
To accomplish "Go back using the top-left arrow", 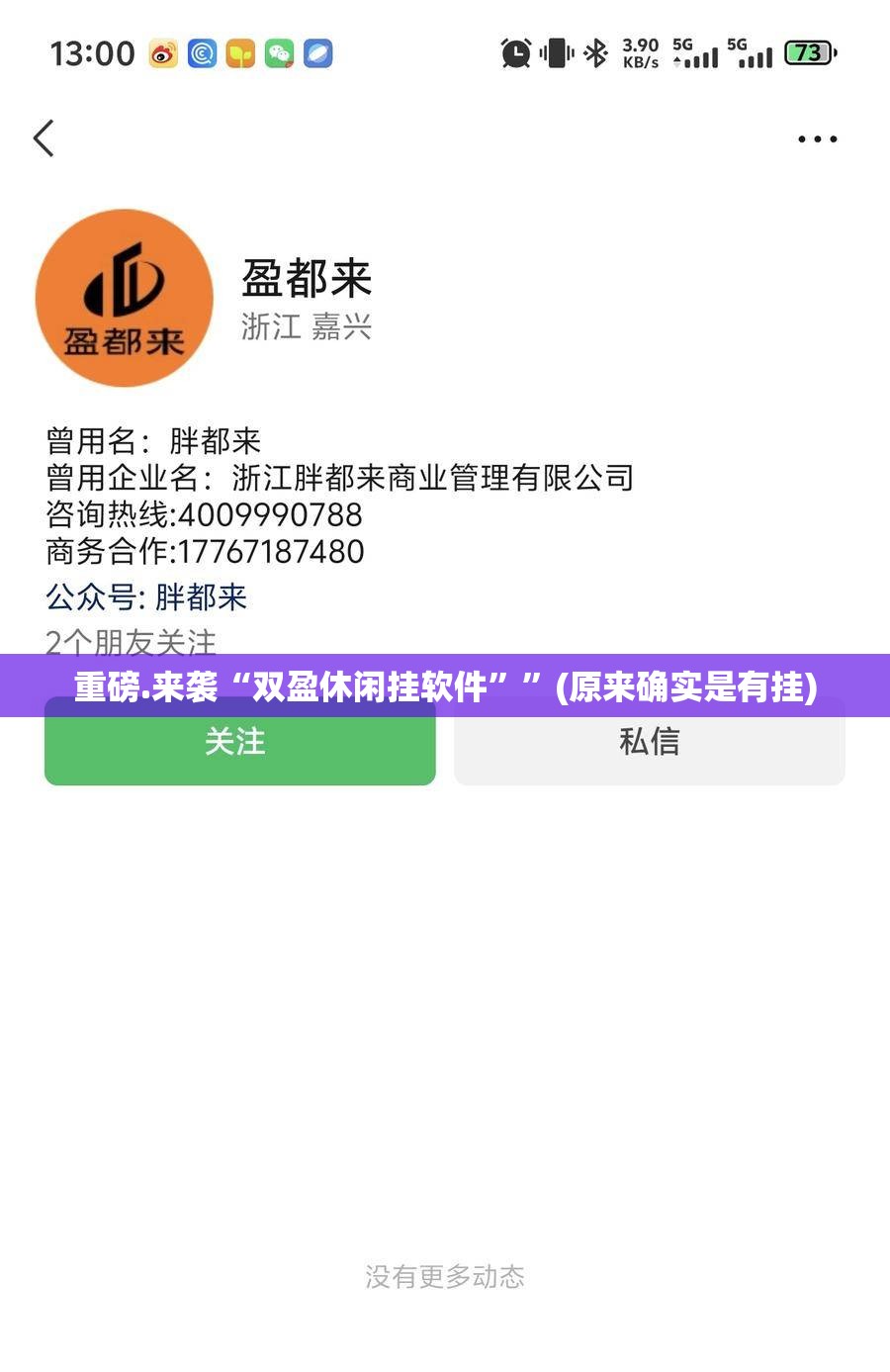I will coord(44,138).
